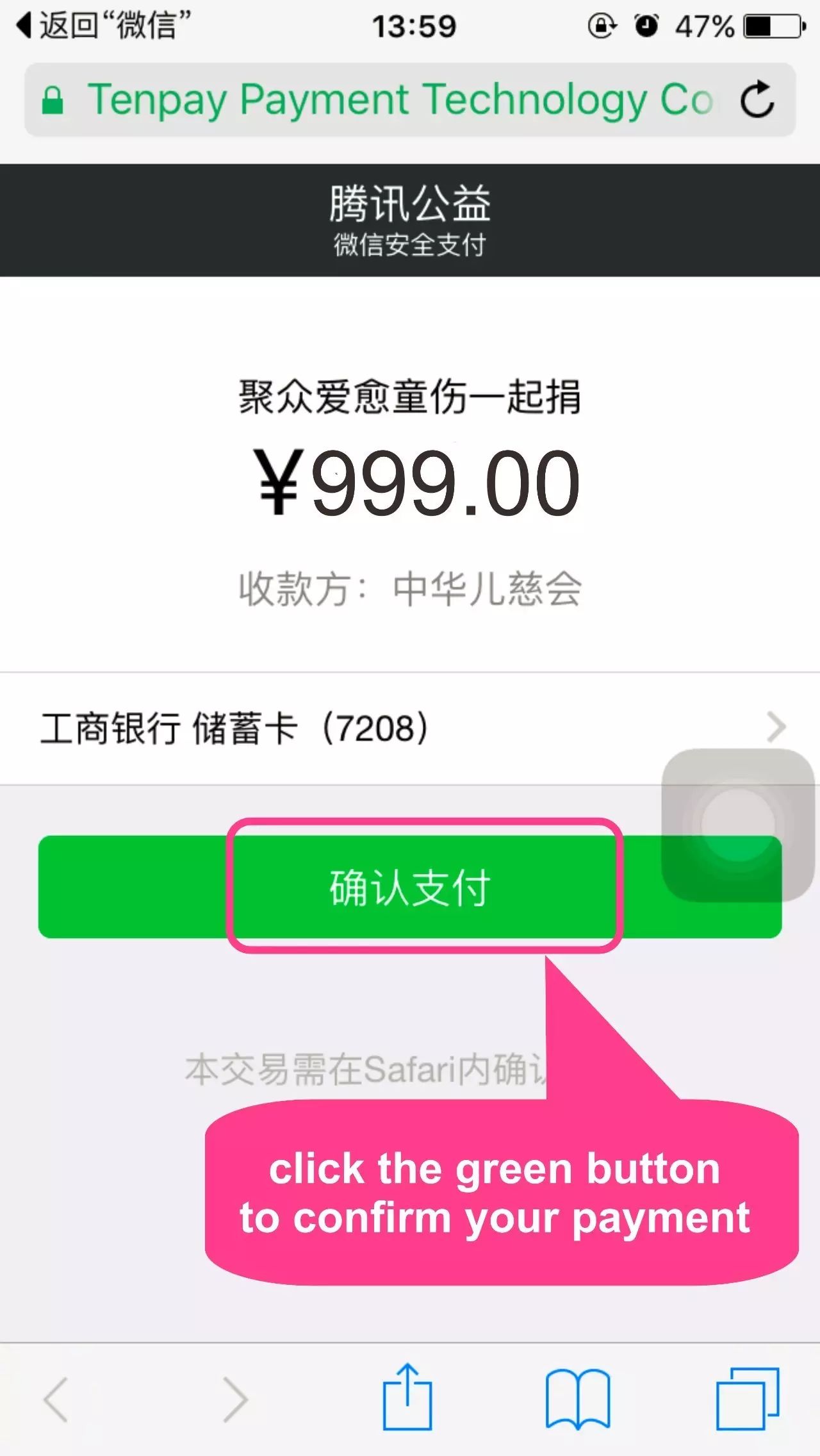
Task: Reload the page with the refresh icon
Action: pos(757,99)
